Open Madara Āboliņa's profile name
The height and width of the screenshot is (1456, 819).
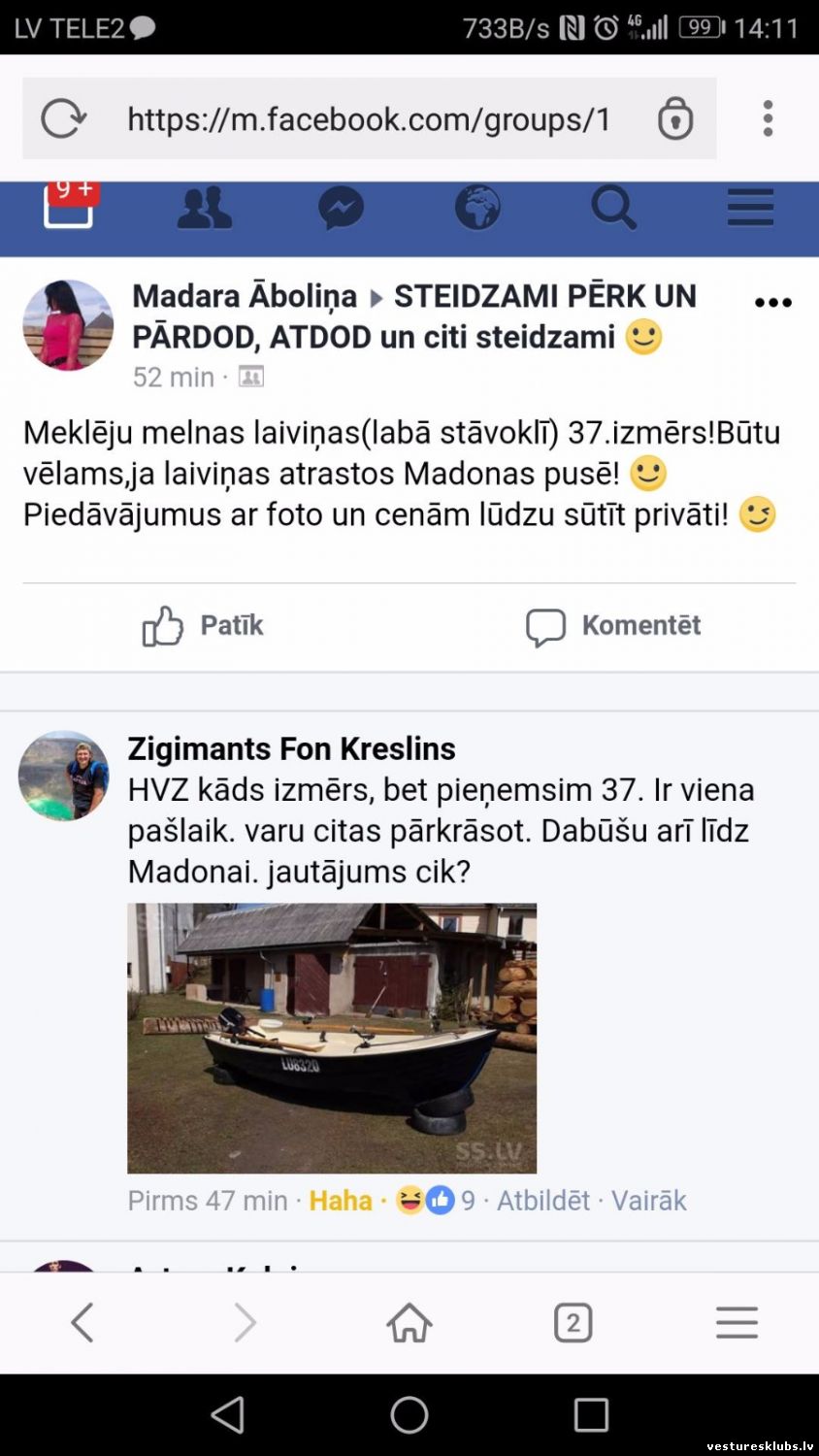tap(245, 296)
